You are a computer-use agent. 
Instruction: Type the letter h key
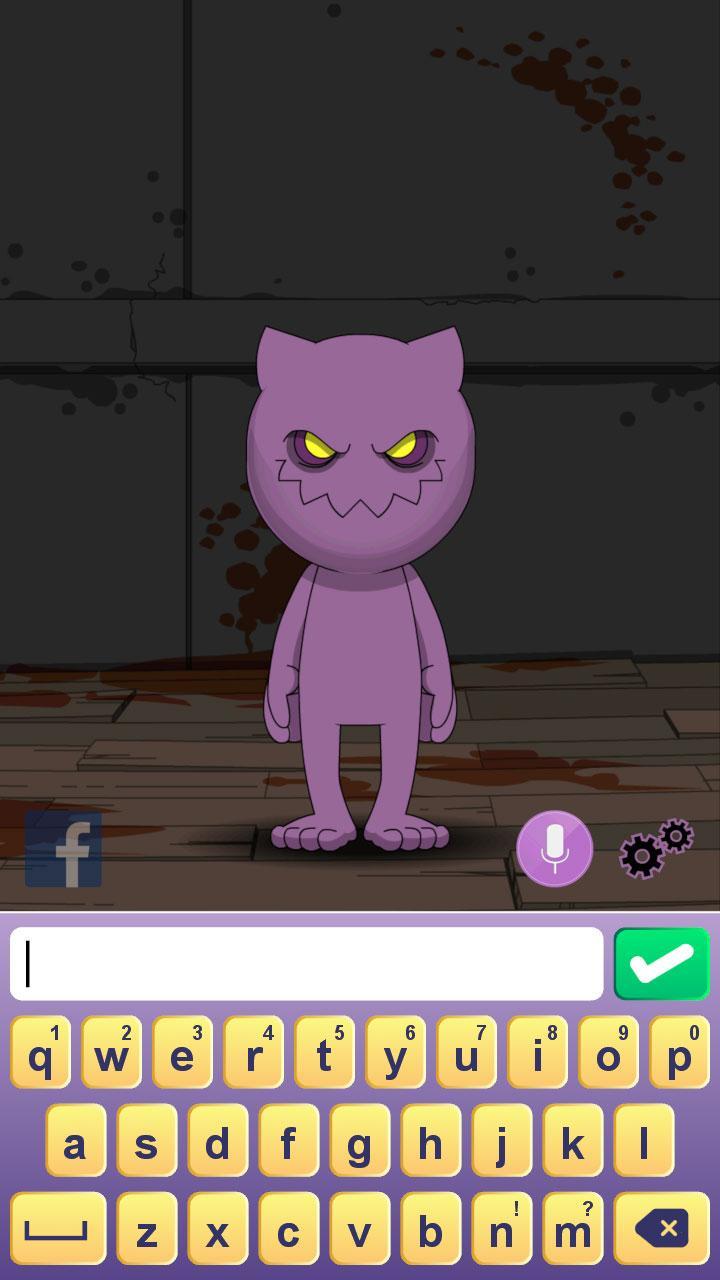430,1141
